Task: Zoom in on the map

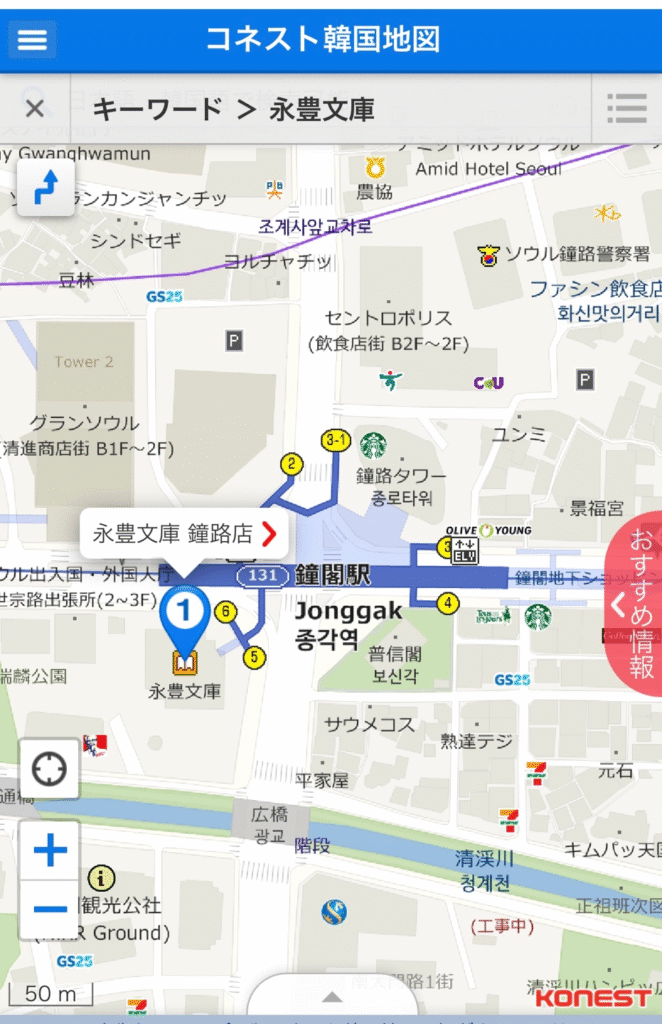Action: [x=50, y=851]
